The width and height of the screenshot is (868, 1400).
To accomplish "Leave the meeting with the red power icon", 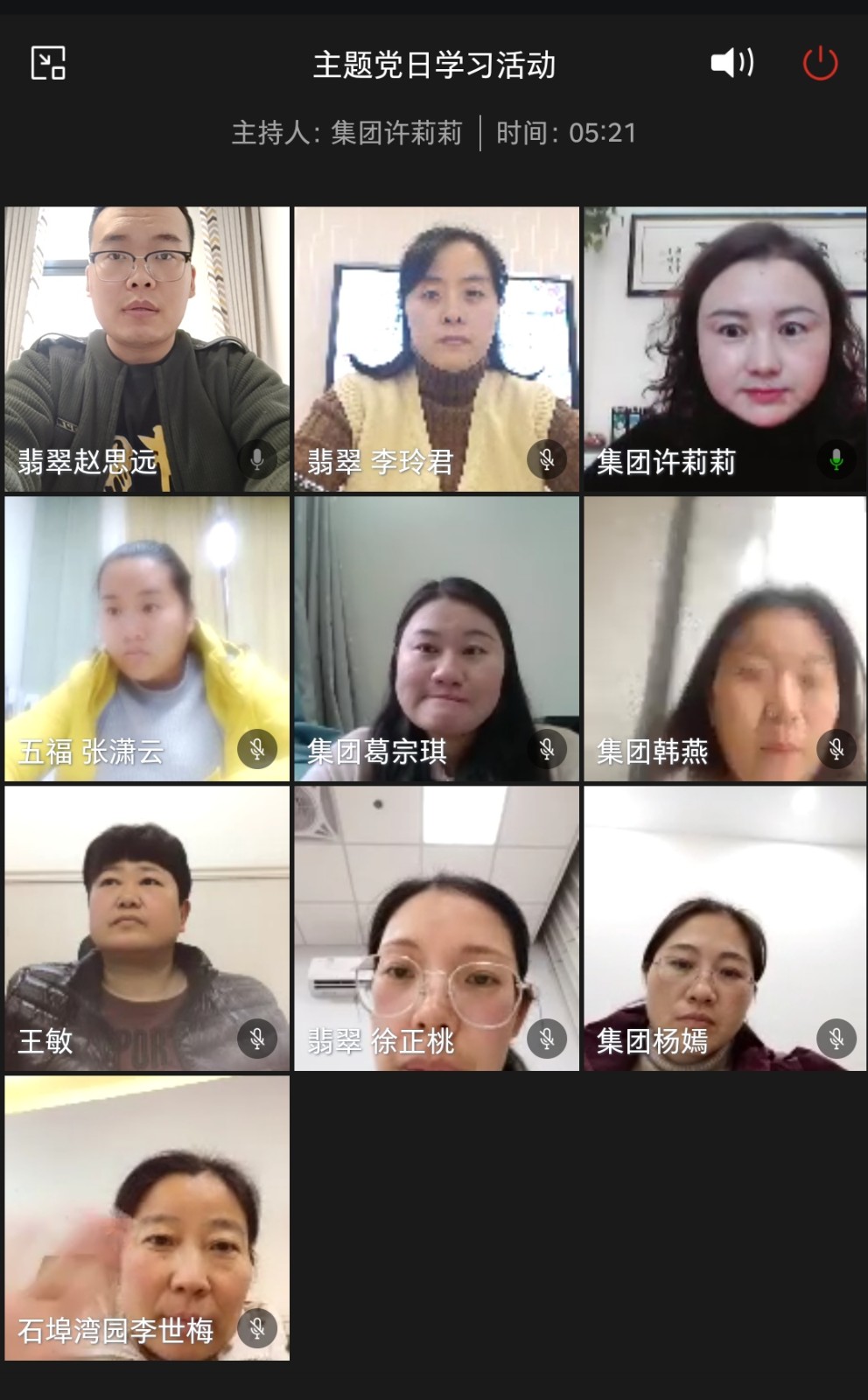I will point(820,63).
